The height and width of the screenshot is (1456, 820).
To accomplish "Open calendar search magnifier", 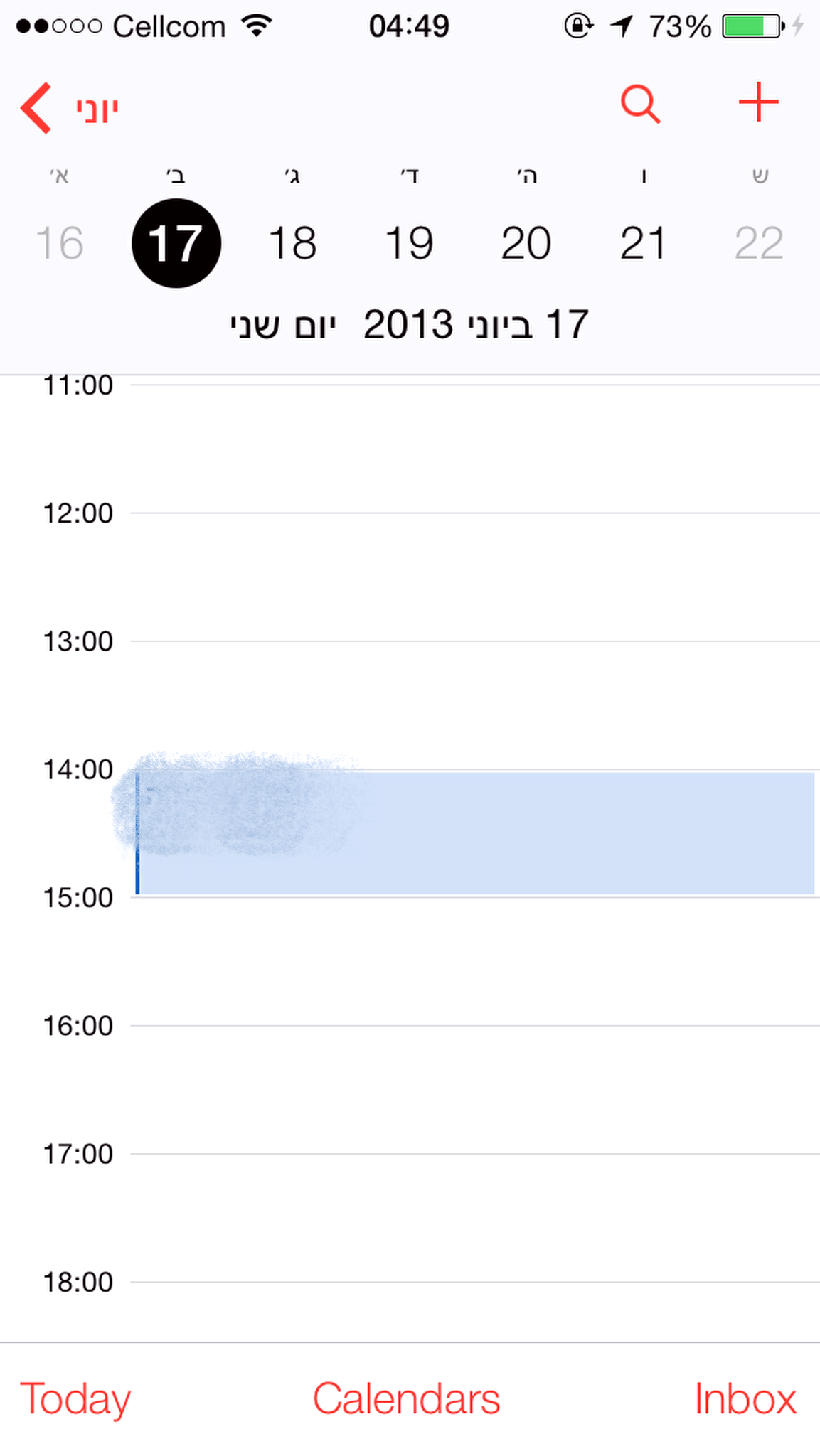I will [641, 105].
